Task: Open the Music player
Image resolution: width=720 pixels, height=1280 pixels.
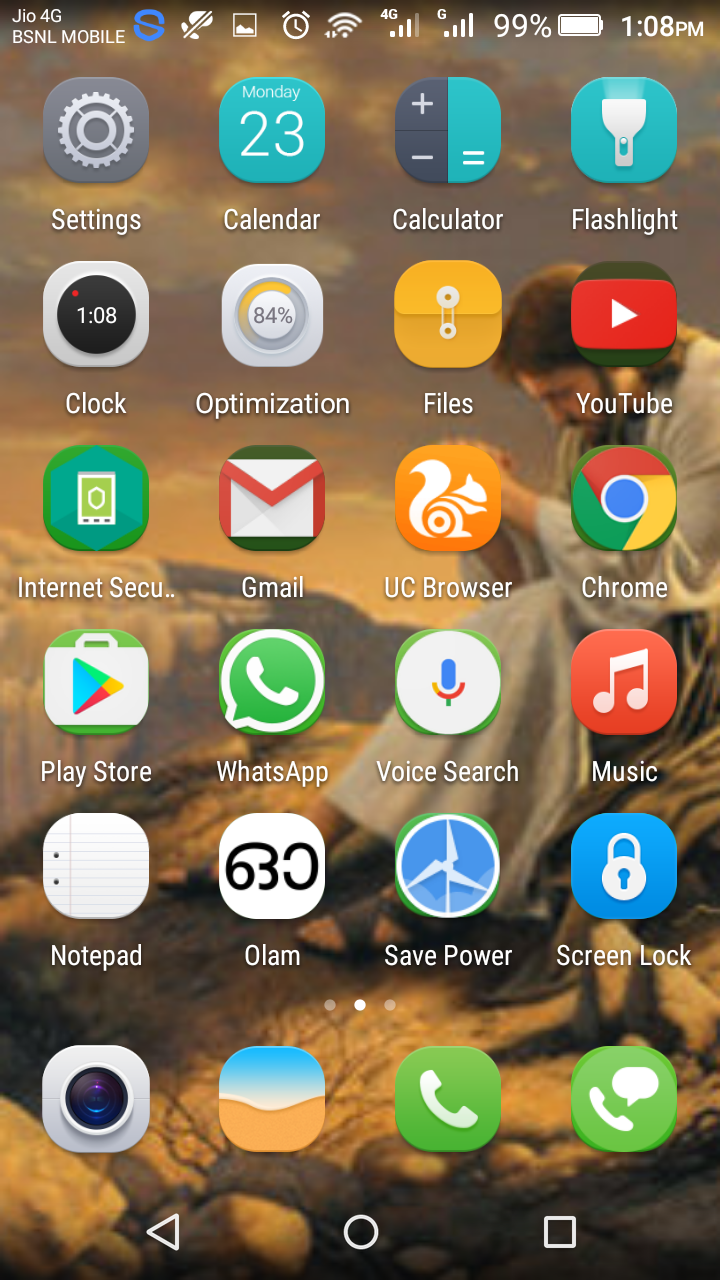Action: [x=624, y=683]
